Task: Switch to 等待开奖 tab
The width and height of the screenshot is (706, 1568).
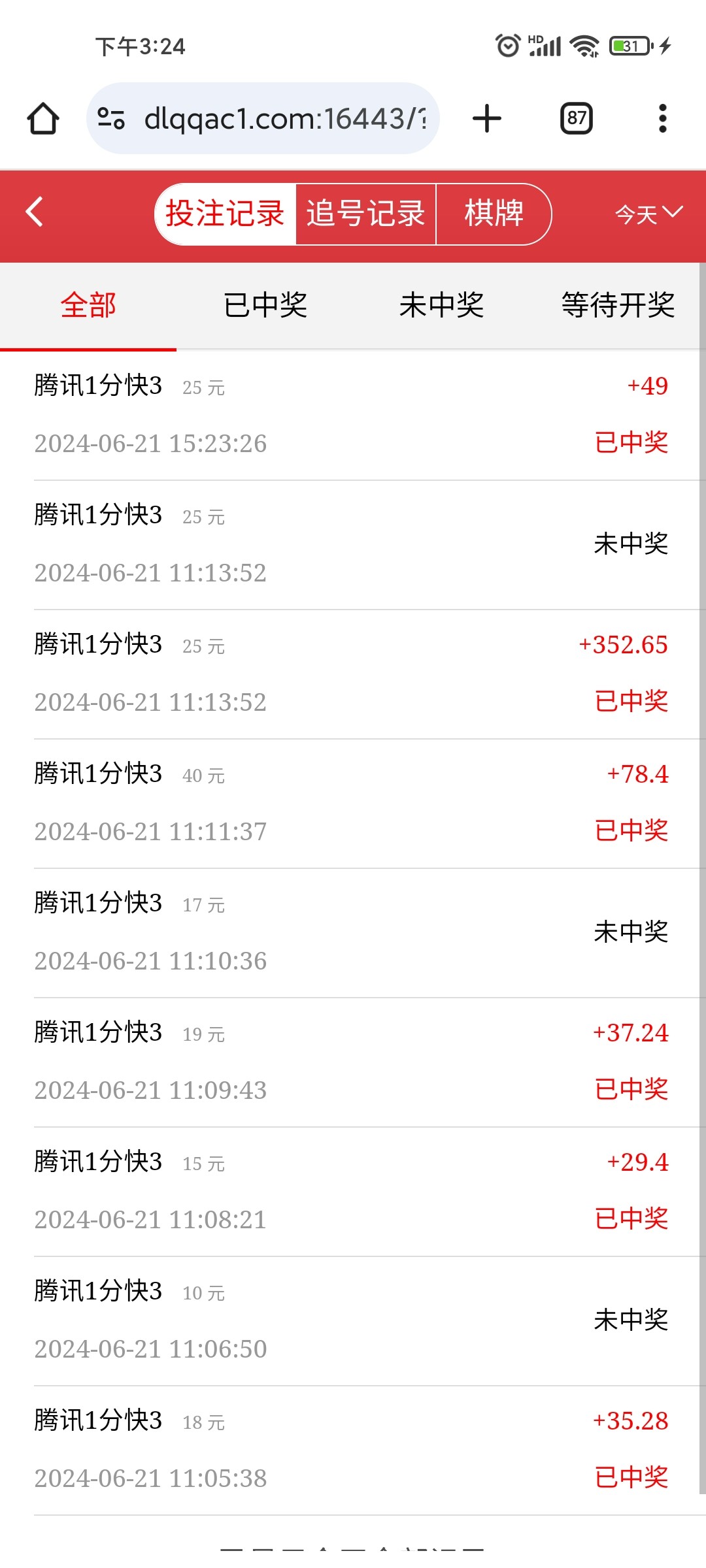Action: tap(618, 305)
